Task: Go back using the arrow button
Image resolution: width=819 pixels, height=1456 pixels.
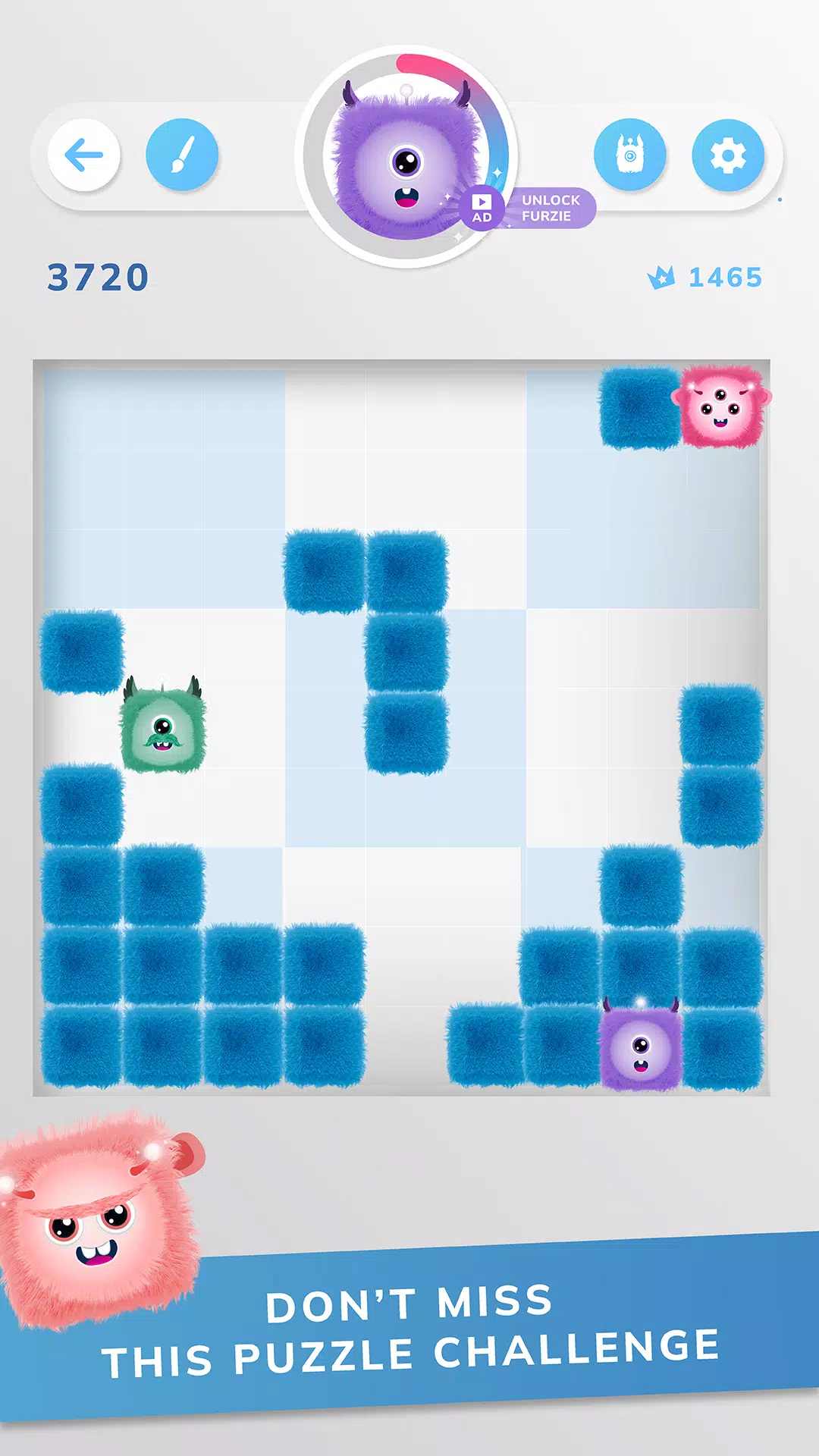Action: point(83,155)
